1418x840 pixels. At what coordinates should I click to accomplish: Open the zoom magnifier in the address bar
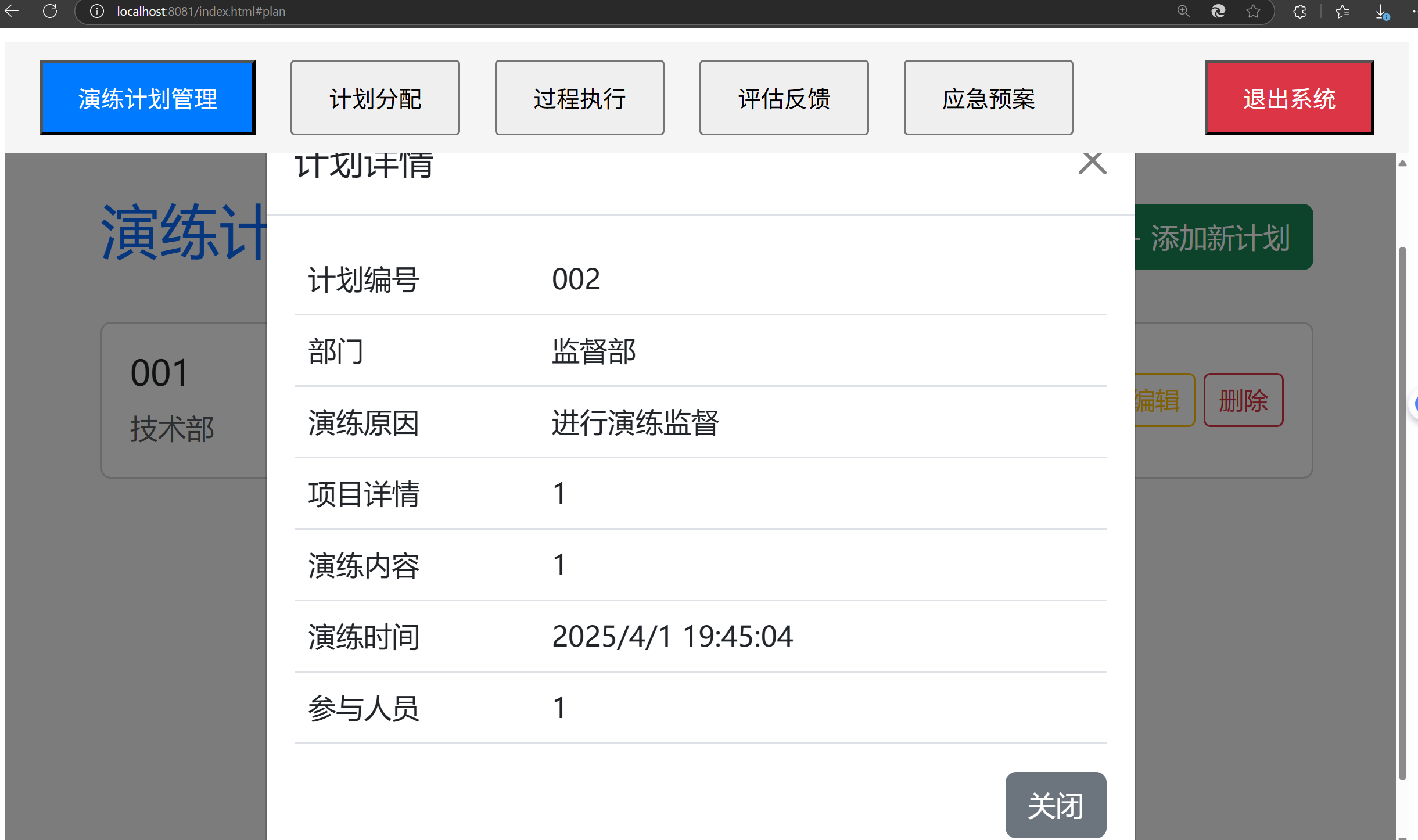tap(1183, 11)
